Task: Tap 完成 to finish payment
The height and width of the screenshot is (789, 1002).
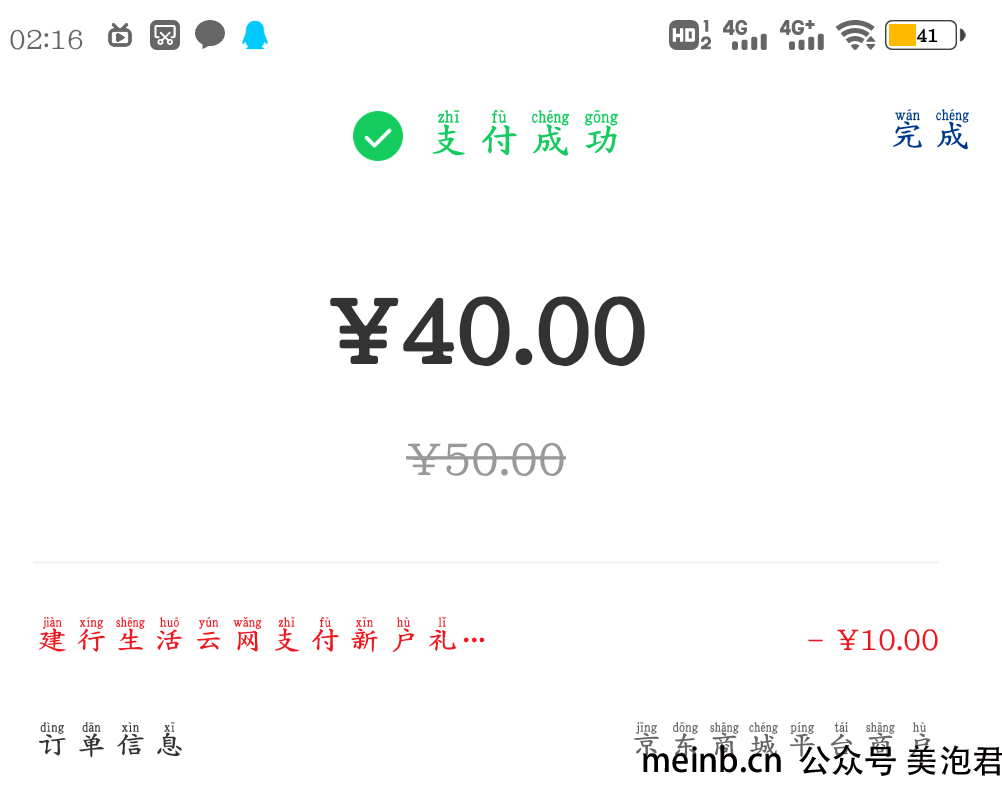Action: click(x=930, y=133)
